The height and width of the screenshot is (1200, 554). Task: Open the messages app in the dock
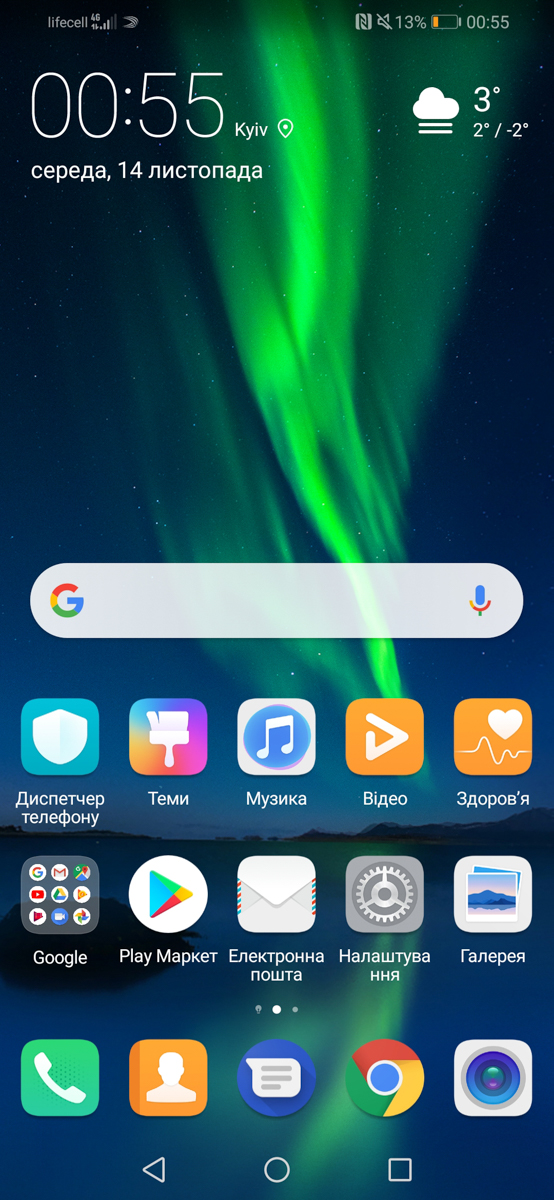click(x=276, y=1078)
